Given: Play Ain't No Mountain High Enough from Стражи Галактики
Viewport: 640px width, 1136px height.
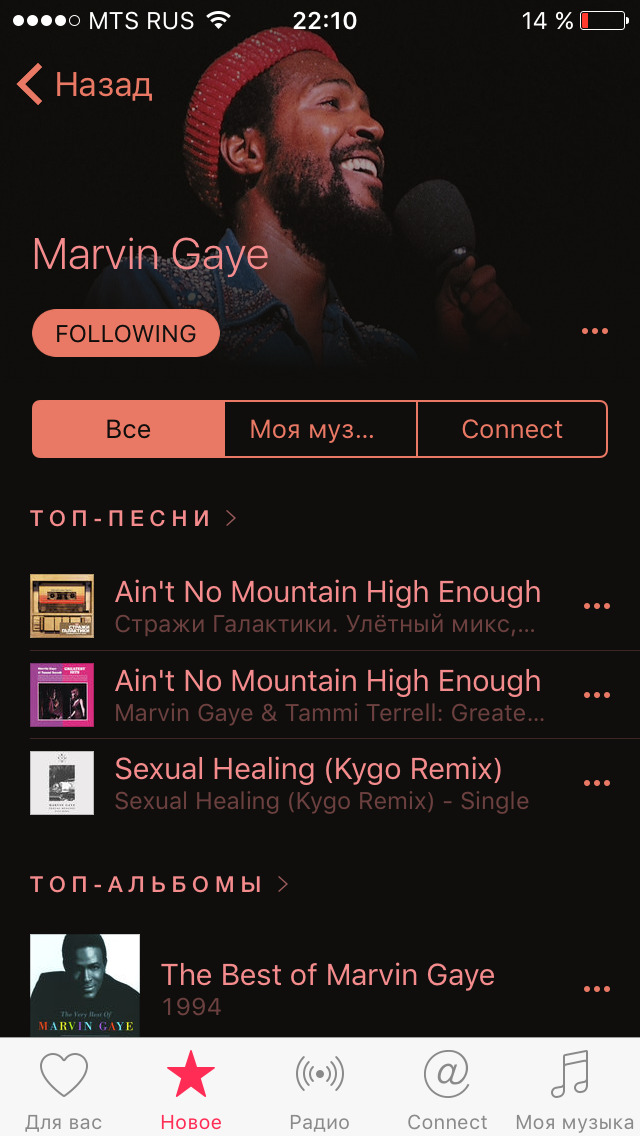Looking at the screenshot, I should pyautogui.click(x=304, y=606).
